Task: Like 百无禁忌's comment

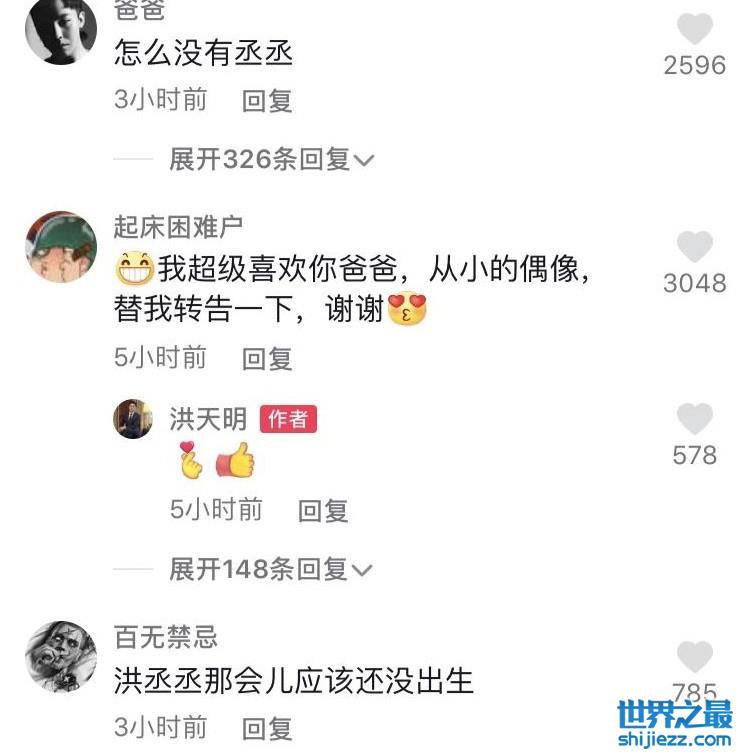Action: pos(694,657)
